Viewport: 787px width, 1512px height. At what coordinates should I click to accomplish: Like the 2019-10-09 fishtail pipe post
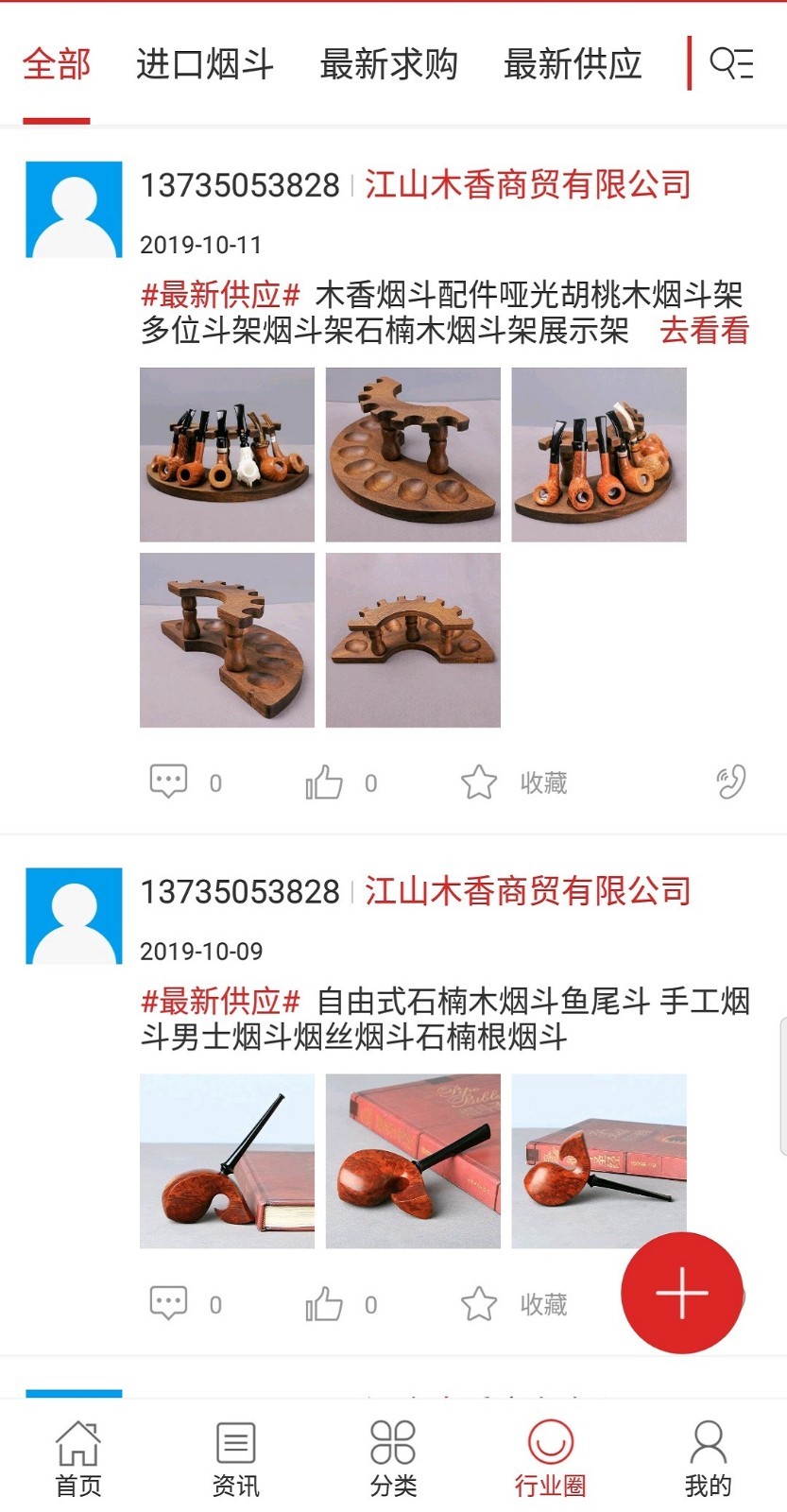pos(324,1304)
